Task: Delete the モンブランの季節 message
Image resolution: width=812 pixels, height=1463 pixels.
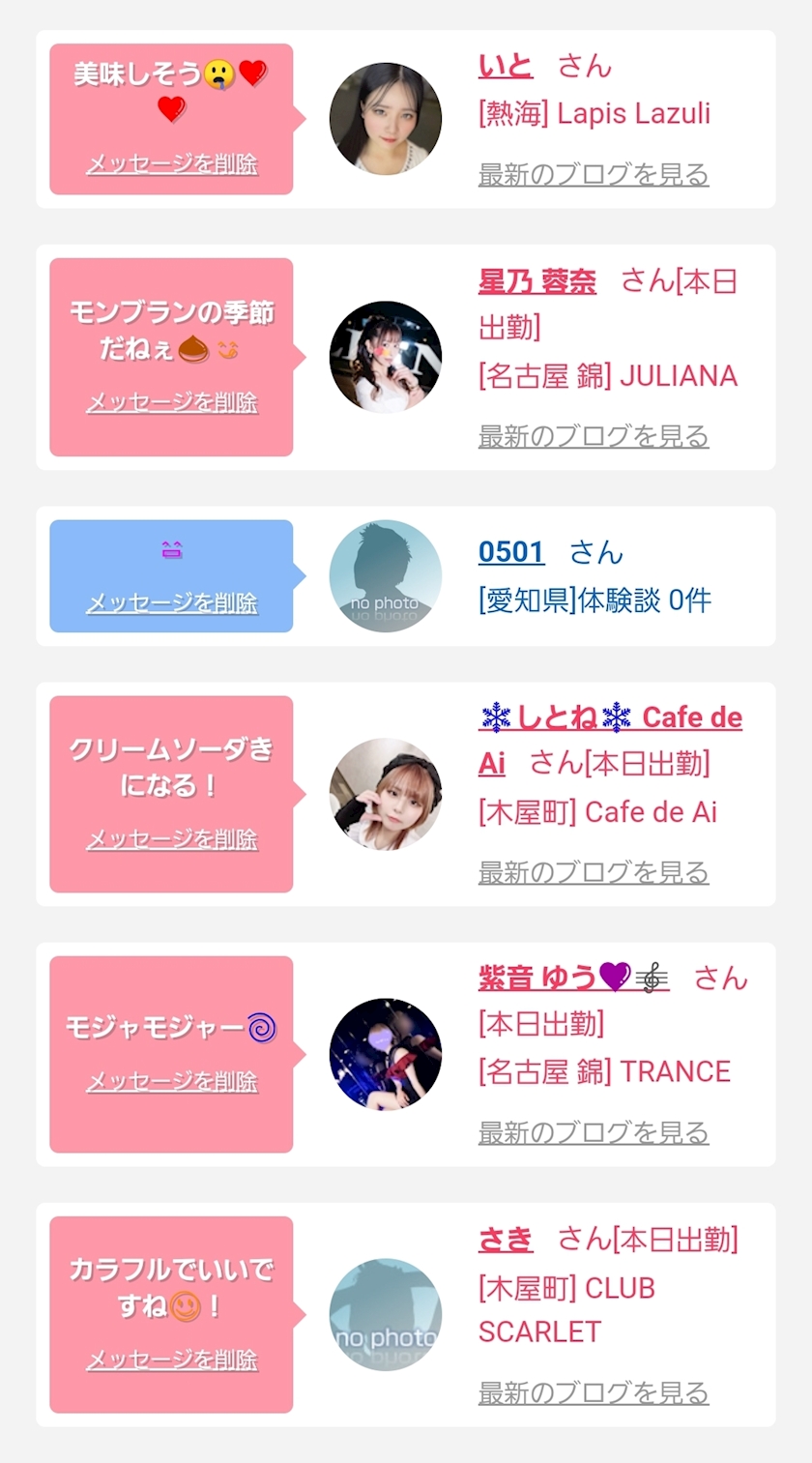Action: [x=171, y=402]
